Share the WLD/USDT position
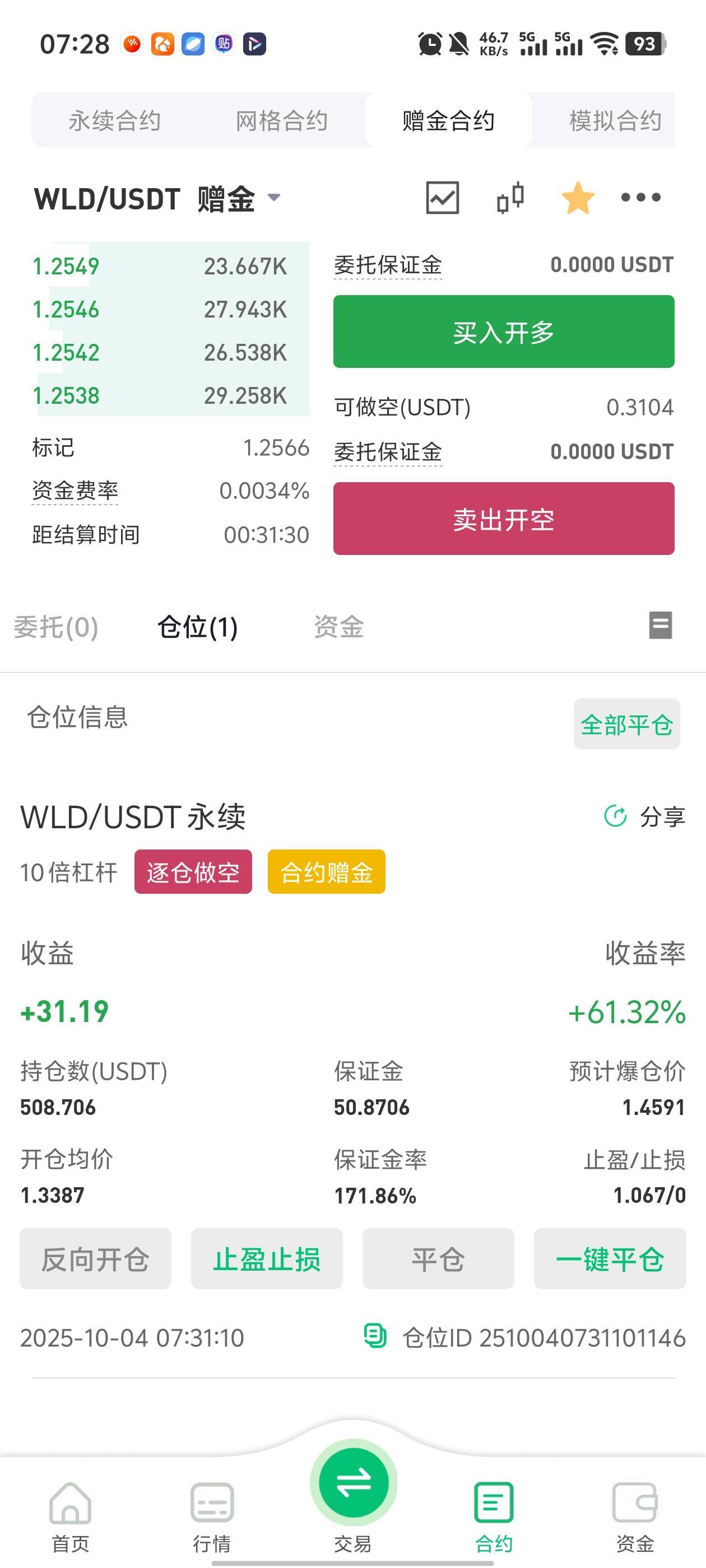This screenshot has width=706, height=1568. (x=645, y=816)
